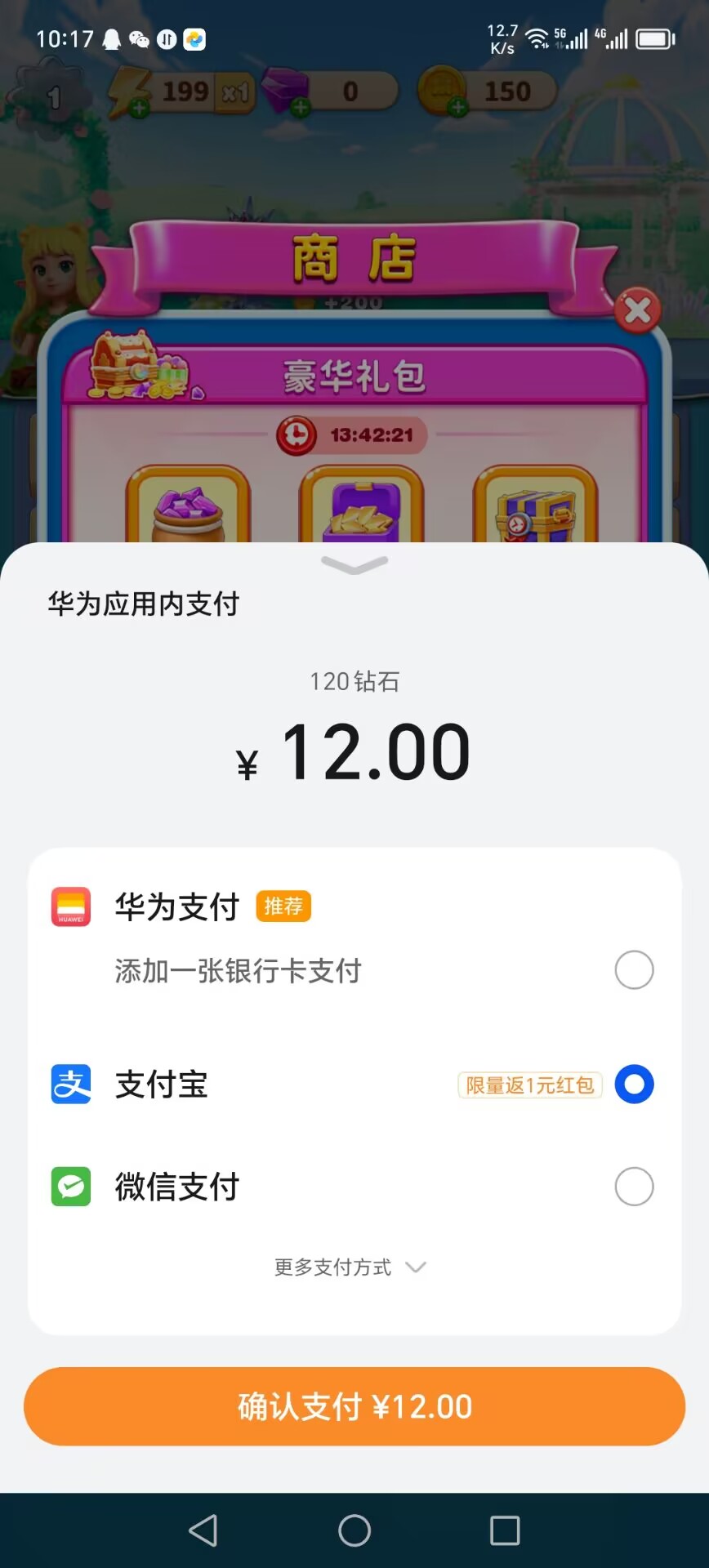The height and width of the screenshot is (1568, 709).
Task: Choose 微信支付 payment option
Action: point(634,1187)
